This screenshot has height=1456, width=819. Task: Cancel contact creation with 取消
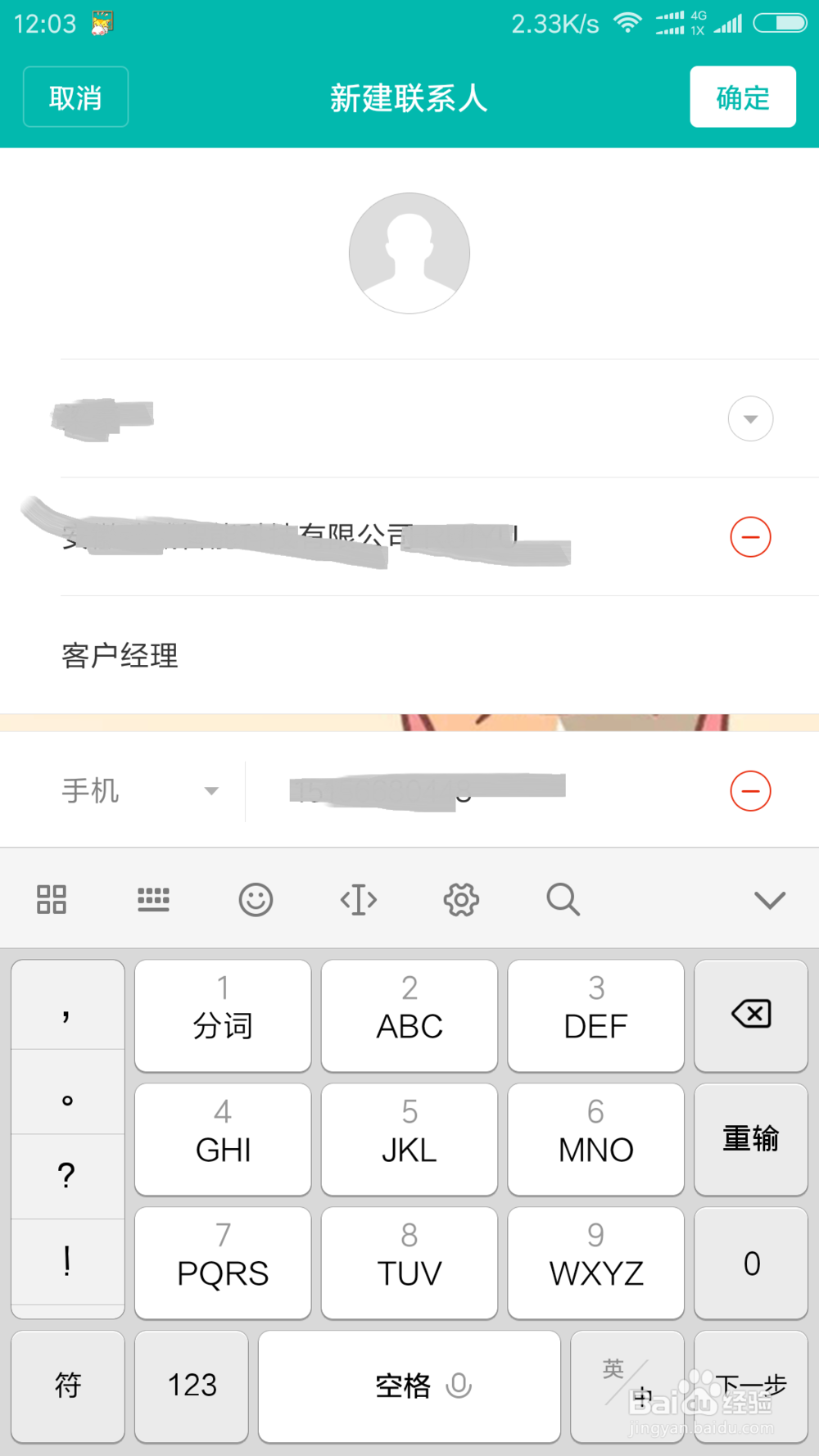tap(75, 97)
